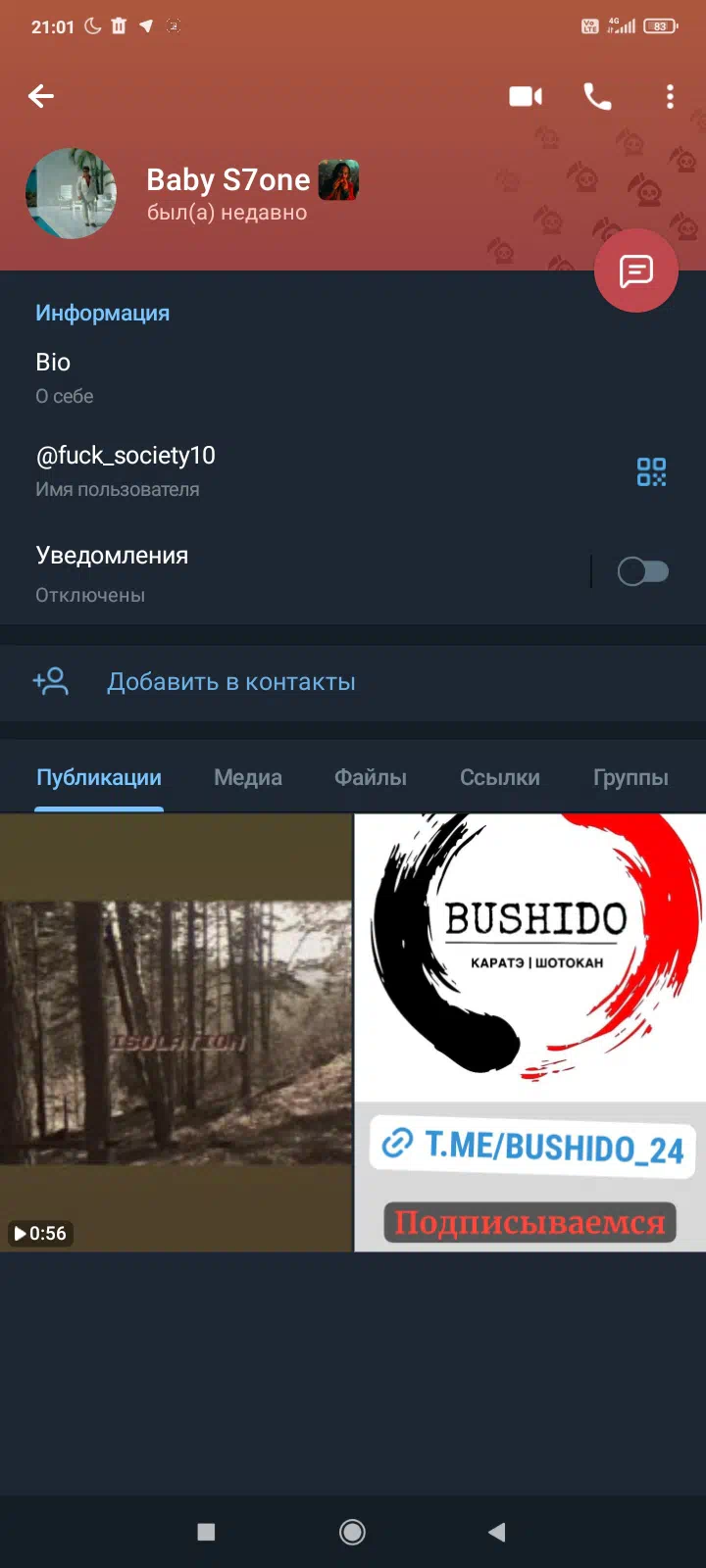Open the Bushido karate post
The image size is (706, 1568).
[530, 1032]
